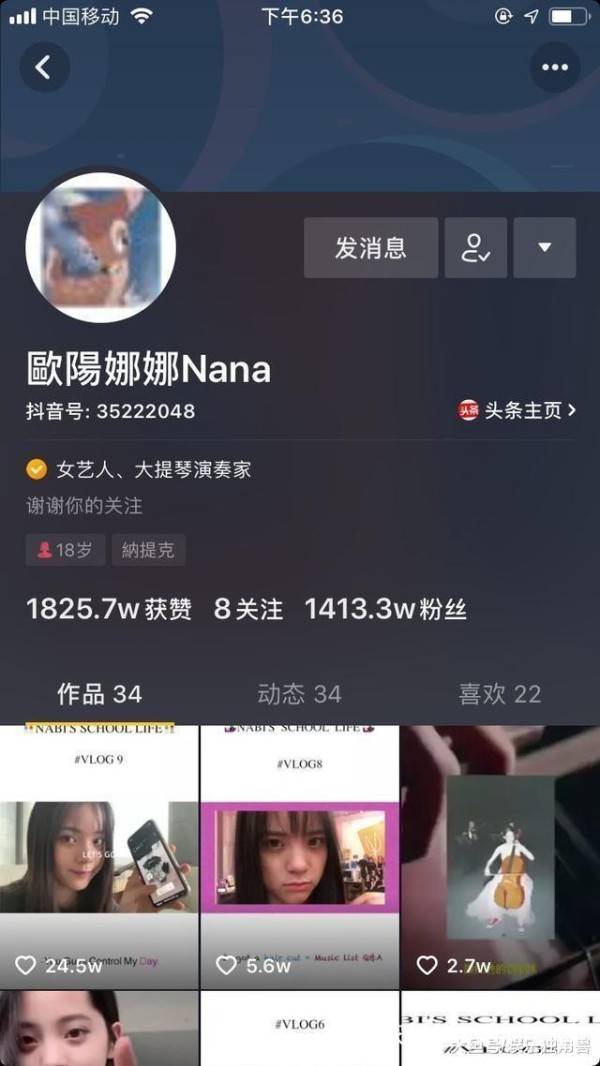Switch to the 作品 34 tab
The height and width of the screenshot is (1066, 600).
pyautogui.click(x=99, y=693)
